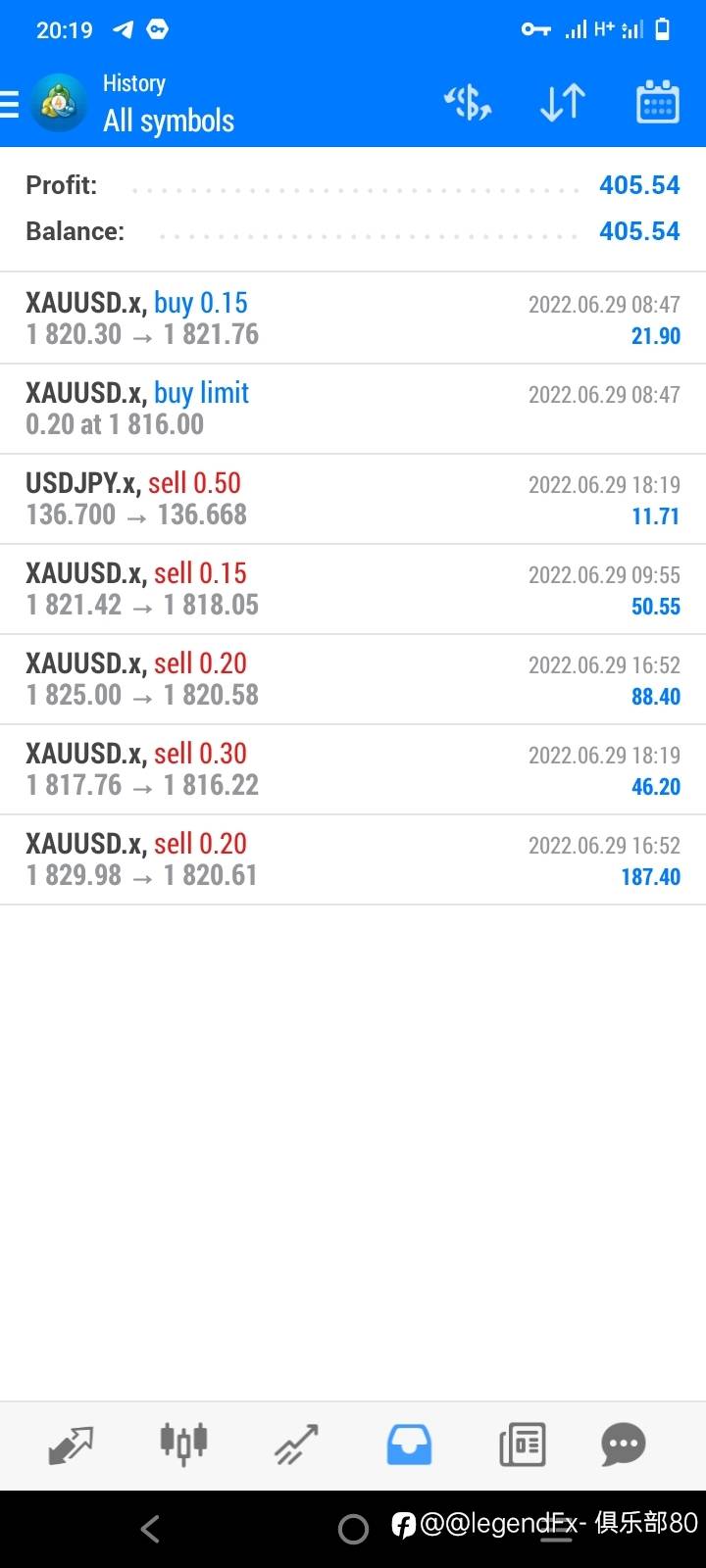Open the symbol filter with dollar icon
The height and width of the screenshot is (1568, 706).
pyautogui.click(x=468, y=103)
